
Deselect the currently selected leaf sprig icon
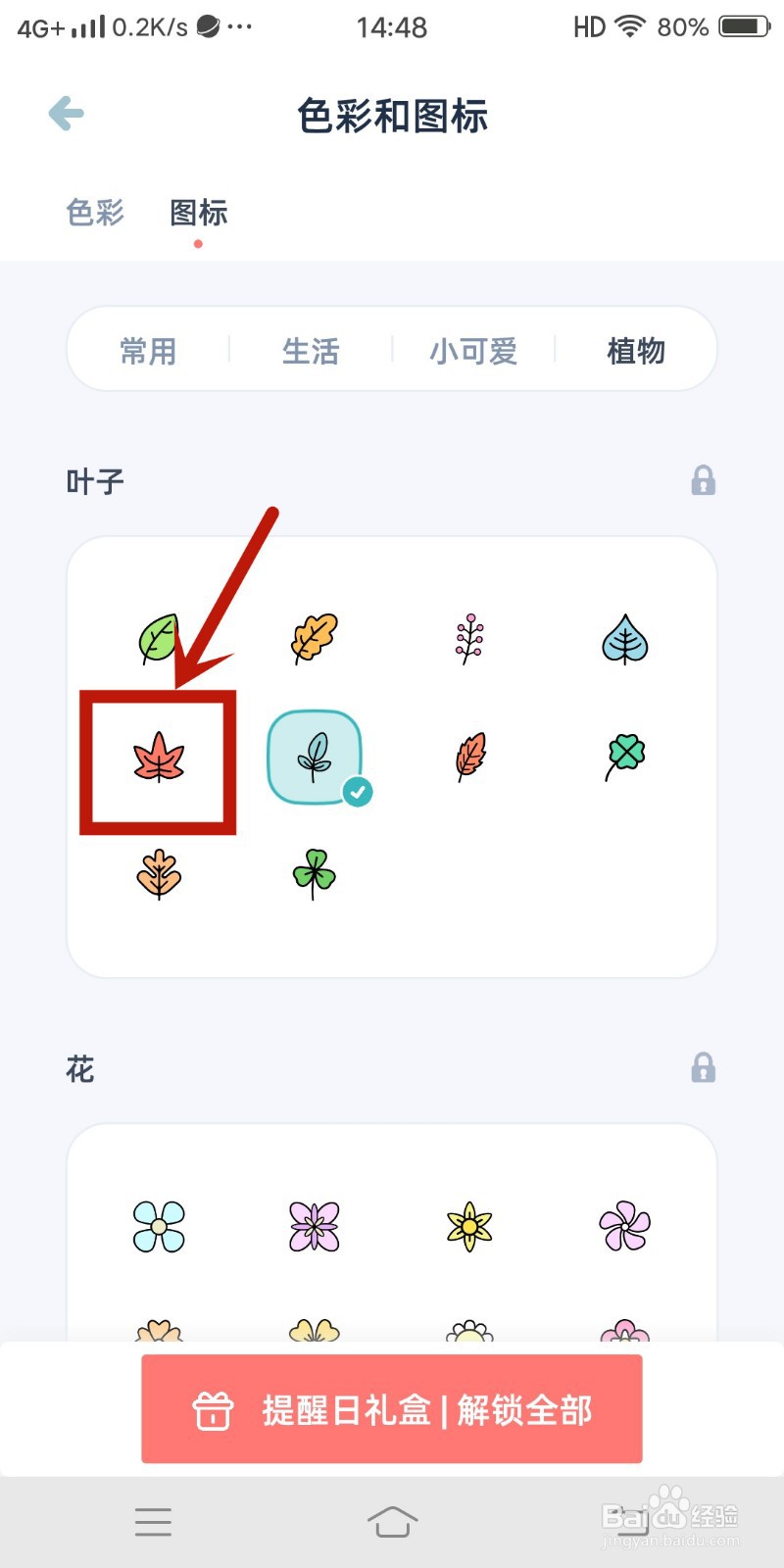point(316,759)
